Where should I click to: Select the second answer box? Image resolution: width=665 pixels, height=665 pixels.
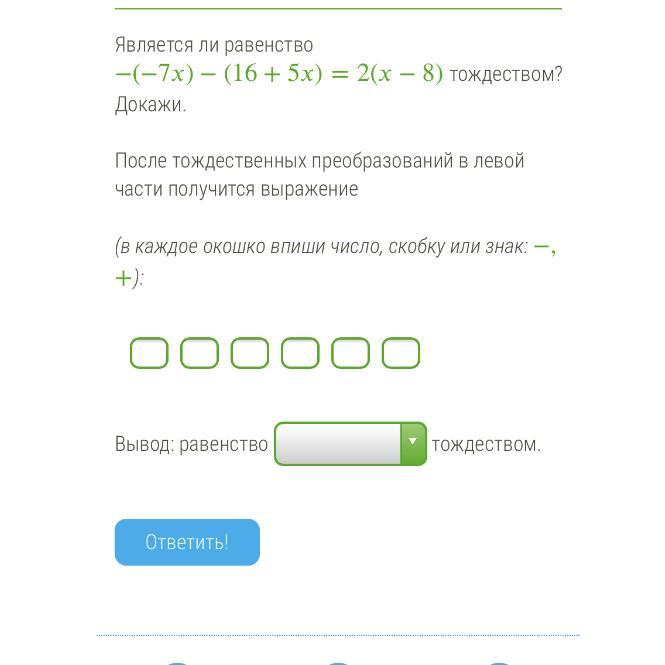pyautogui.click(x=199, y=353)
